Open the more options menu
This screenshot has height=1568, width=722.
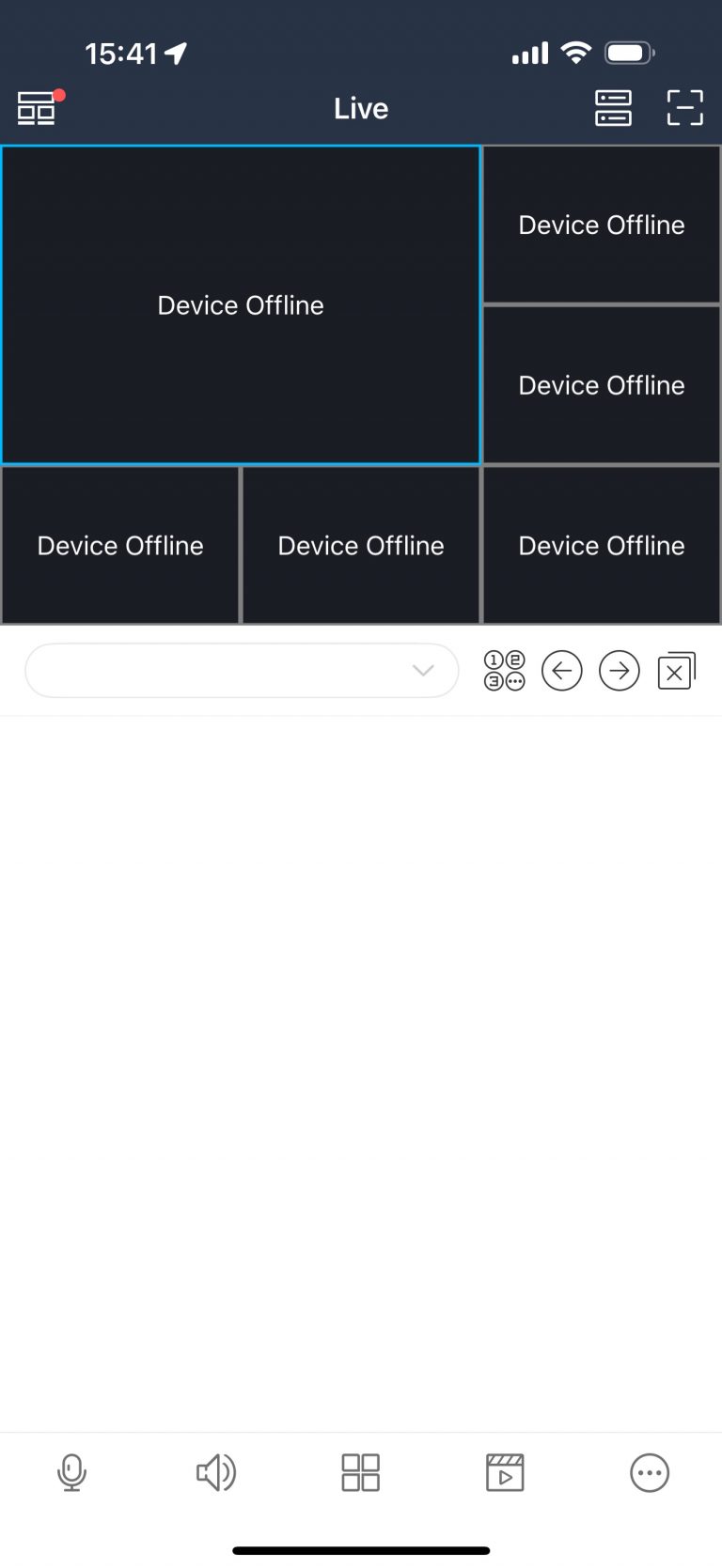[650, 1472]
